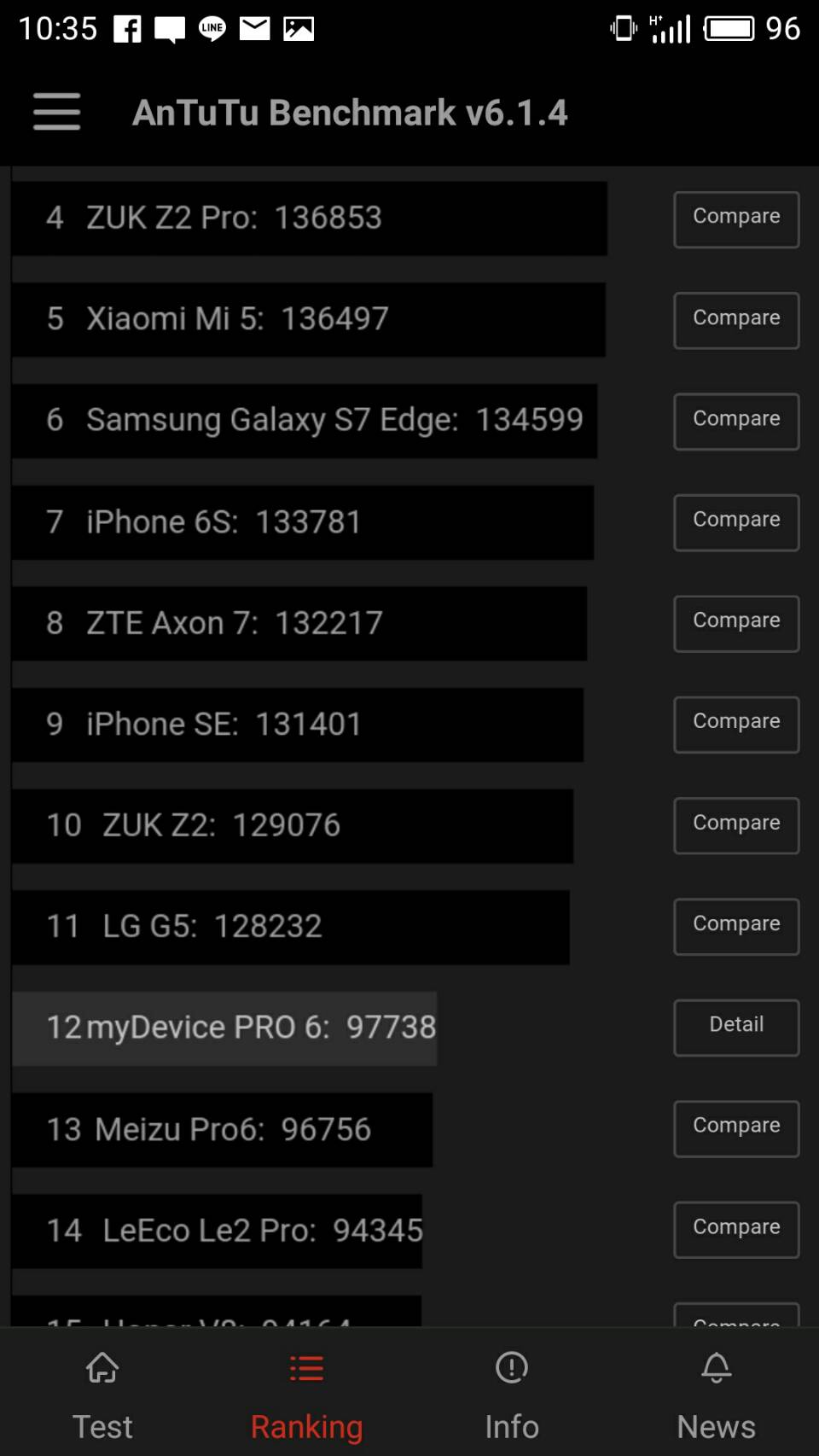
Task: Compare with Samsung Galaxy S7 Edge
Action: click(x=736, y=422)
